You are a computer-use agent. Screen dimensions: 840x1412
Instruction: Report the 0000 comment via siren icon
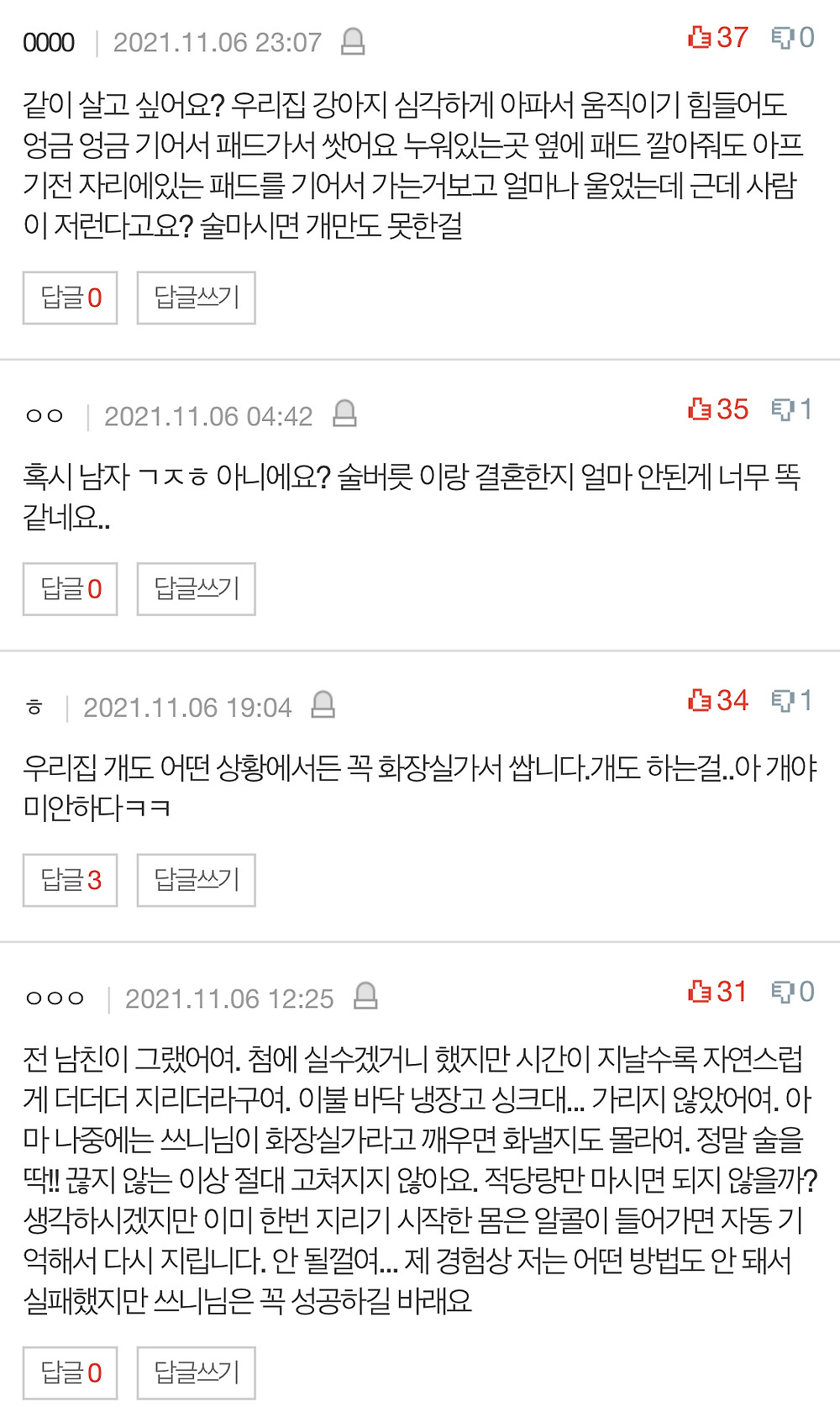click(x=353, y=41)
